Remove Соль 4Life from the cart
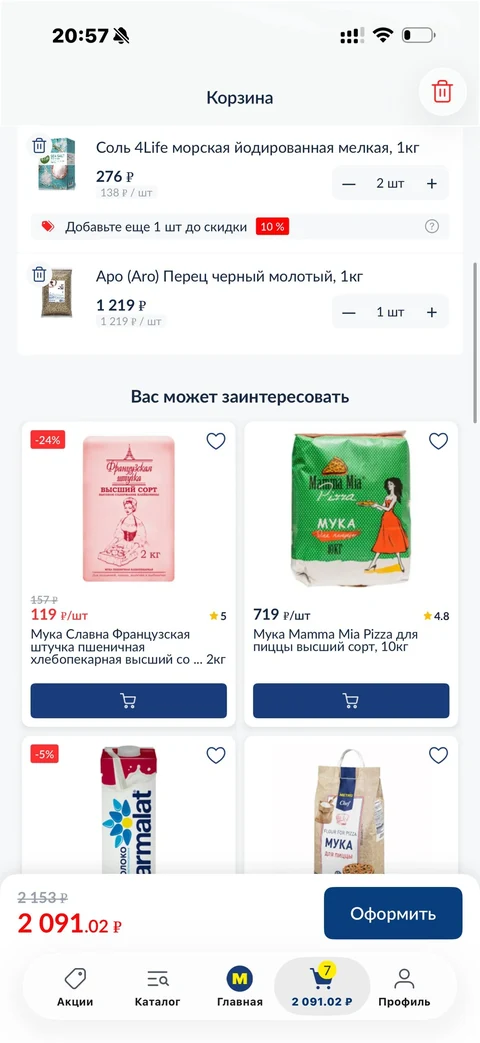 (x=39, y=146)
